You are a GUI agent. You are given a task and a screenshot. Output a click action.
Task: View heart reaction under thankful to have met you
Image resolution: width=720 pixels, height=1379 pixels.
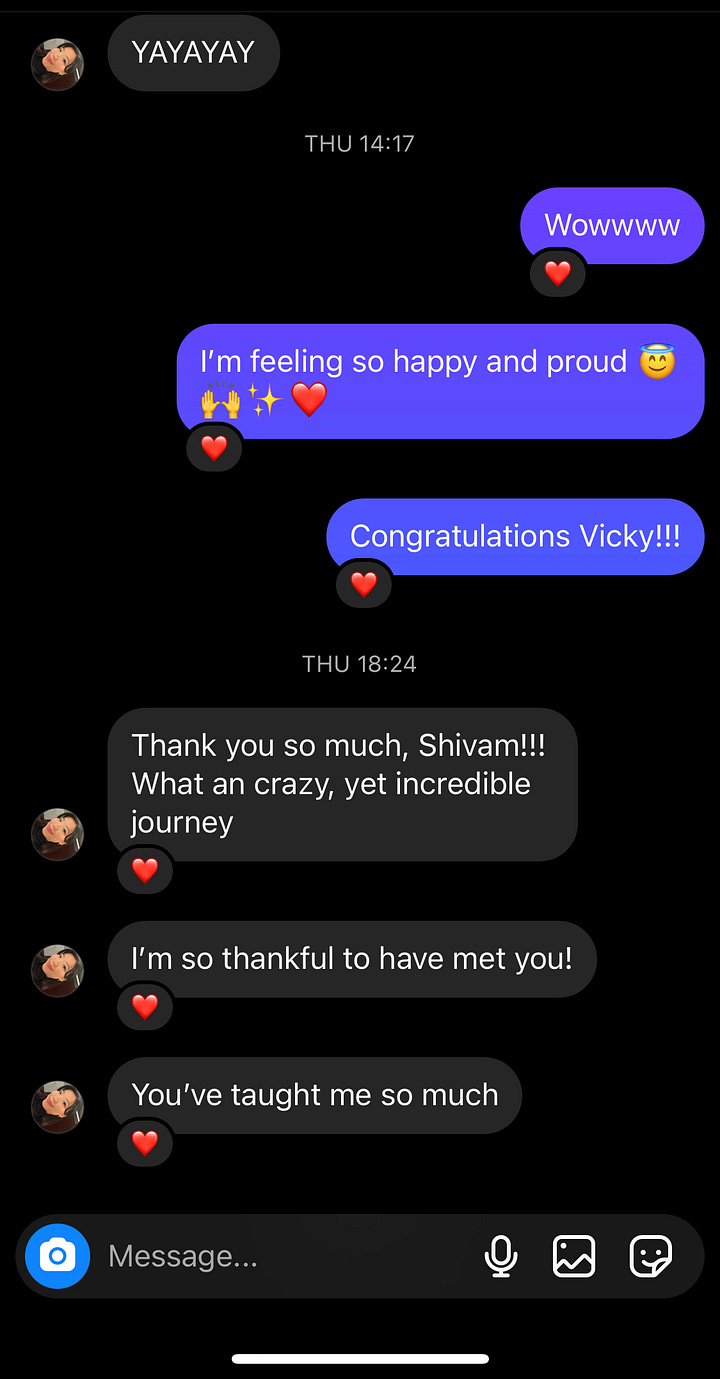(145, 1007)
